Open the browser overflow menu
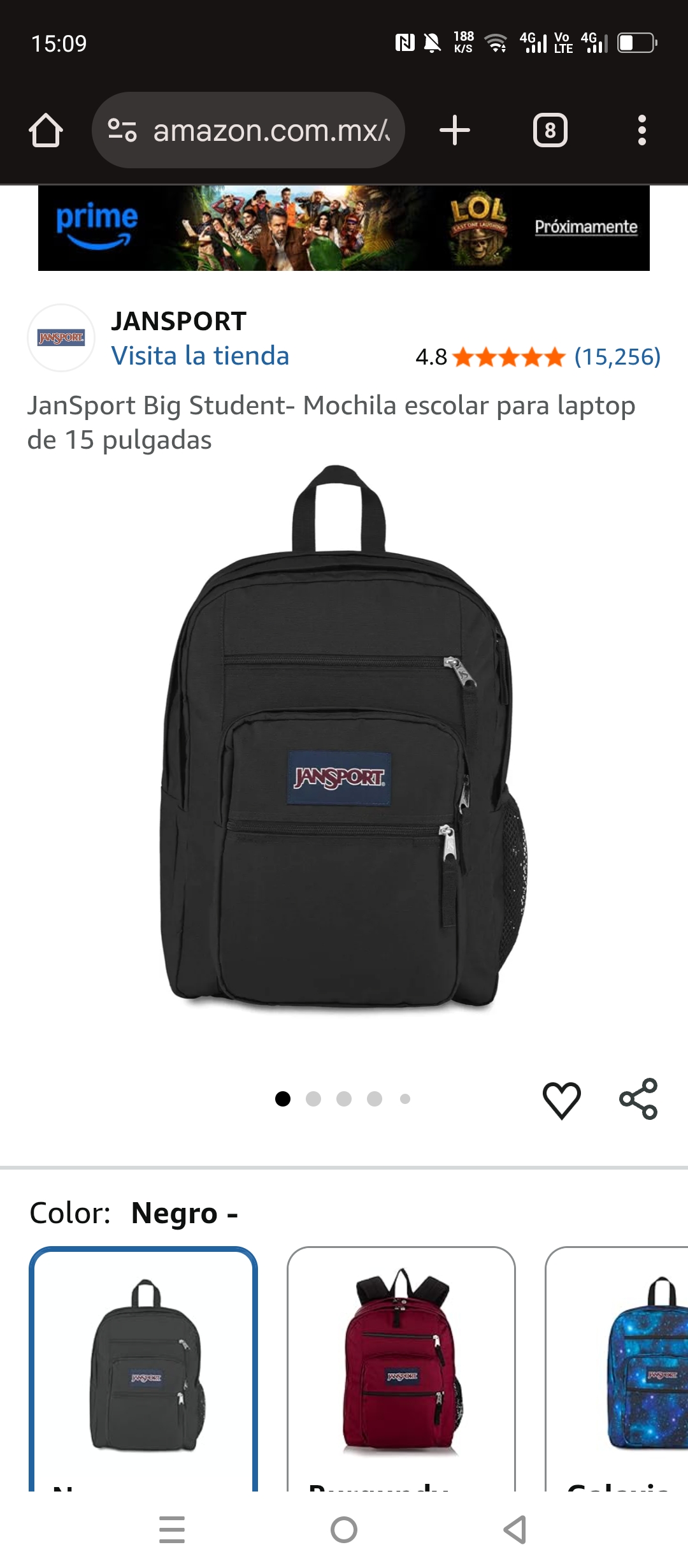 click(x=642, y=131)
